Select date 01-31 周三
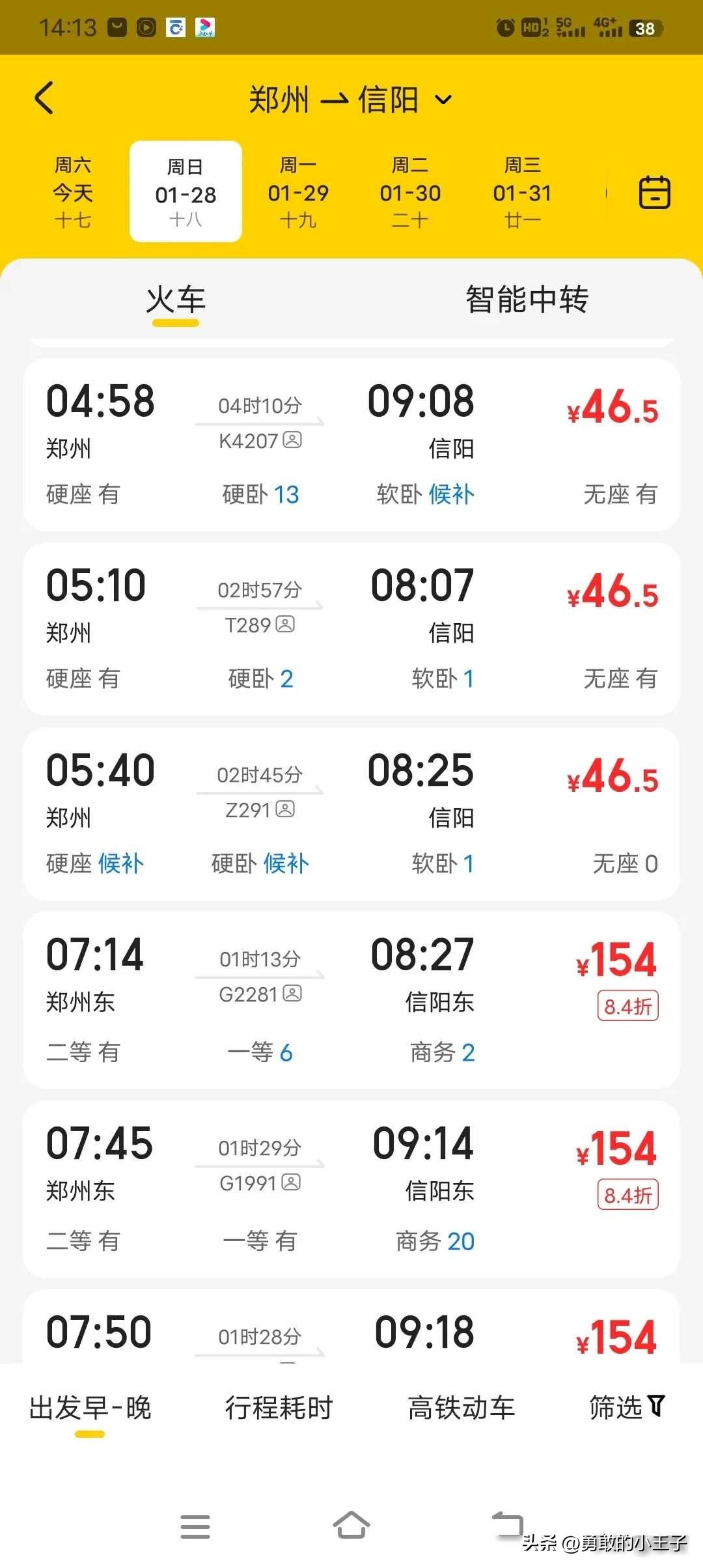Viewport: 703px width, 1568px height. (x=522, y=192)
